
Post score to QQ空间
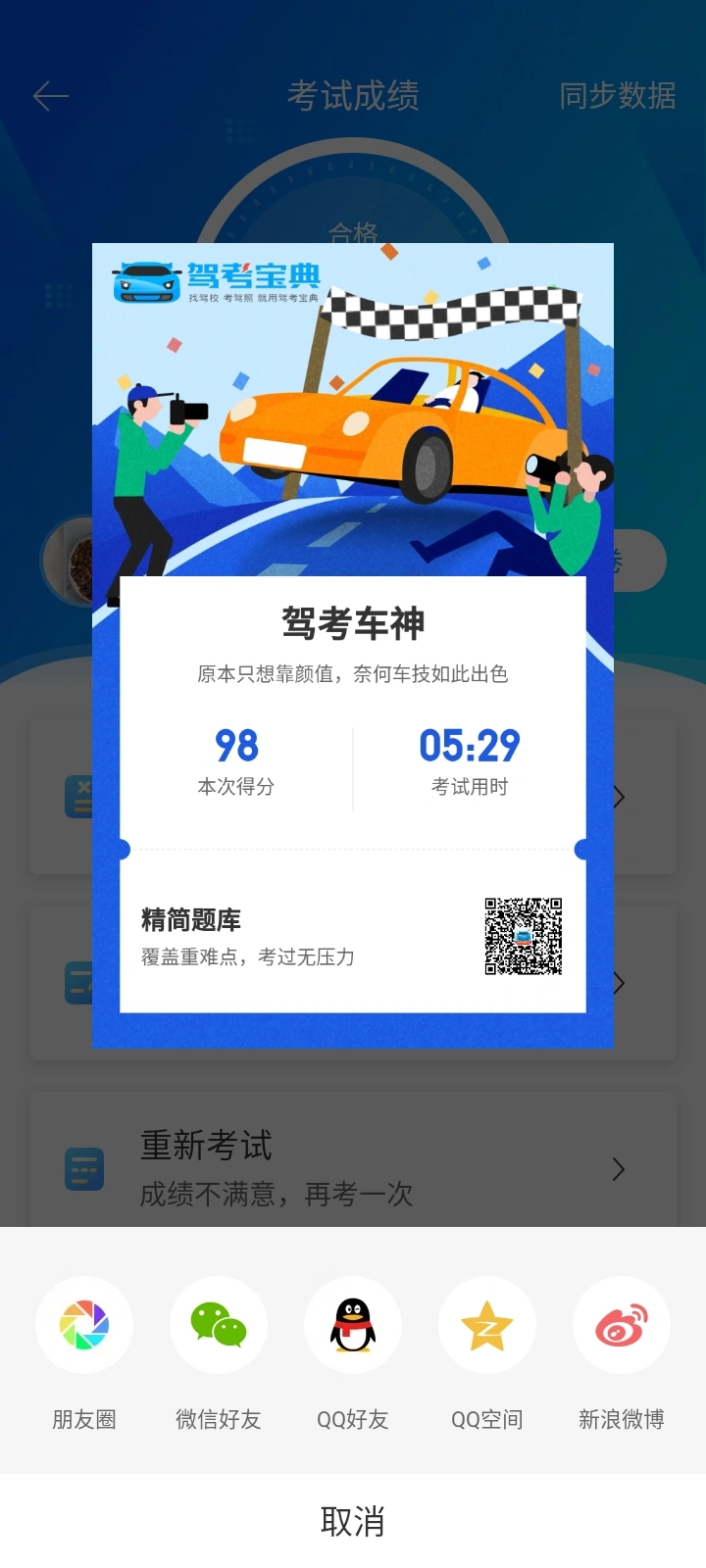tap(487, 1325)
